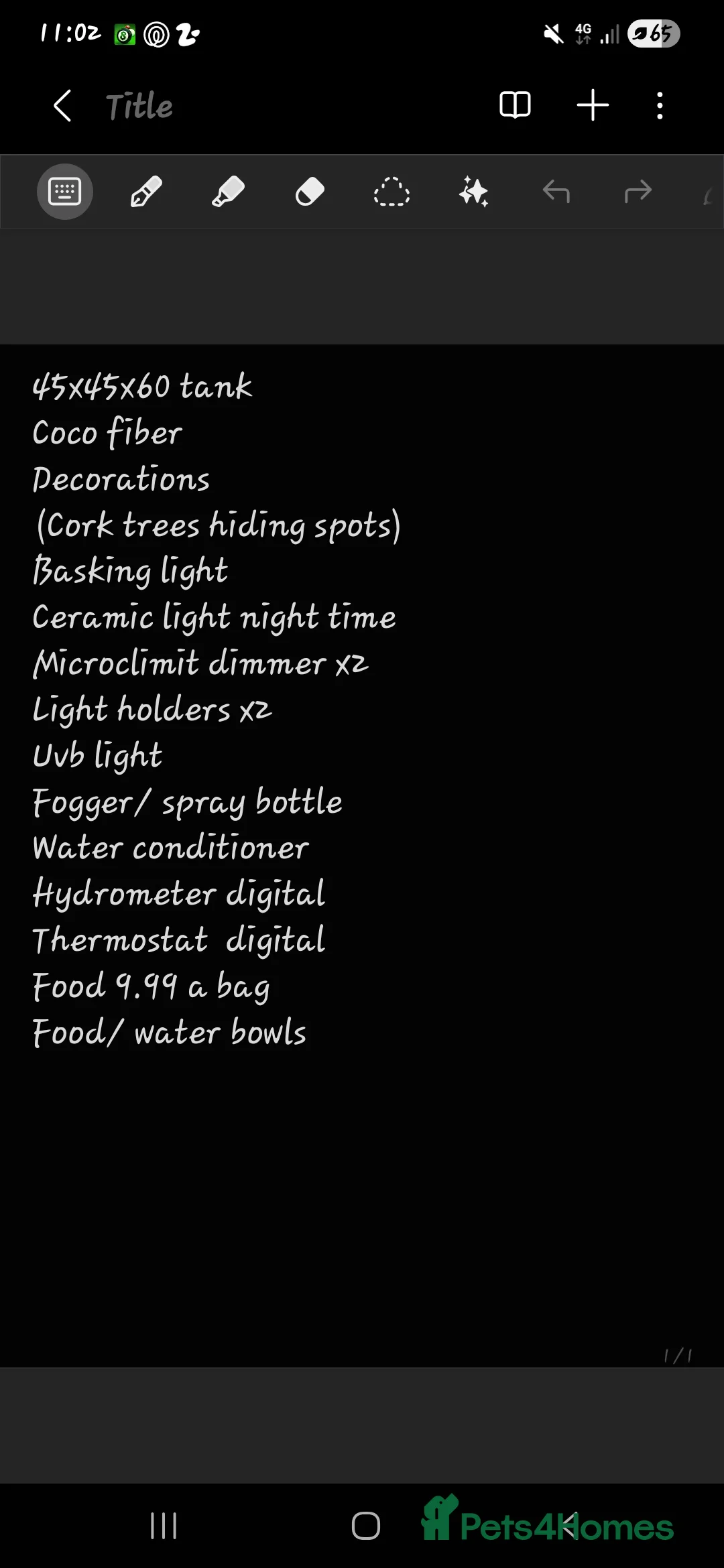Open the three-dot overflow menu
The height and width of the screenshot is (1568, 724).
660,105
